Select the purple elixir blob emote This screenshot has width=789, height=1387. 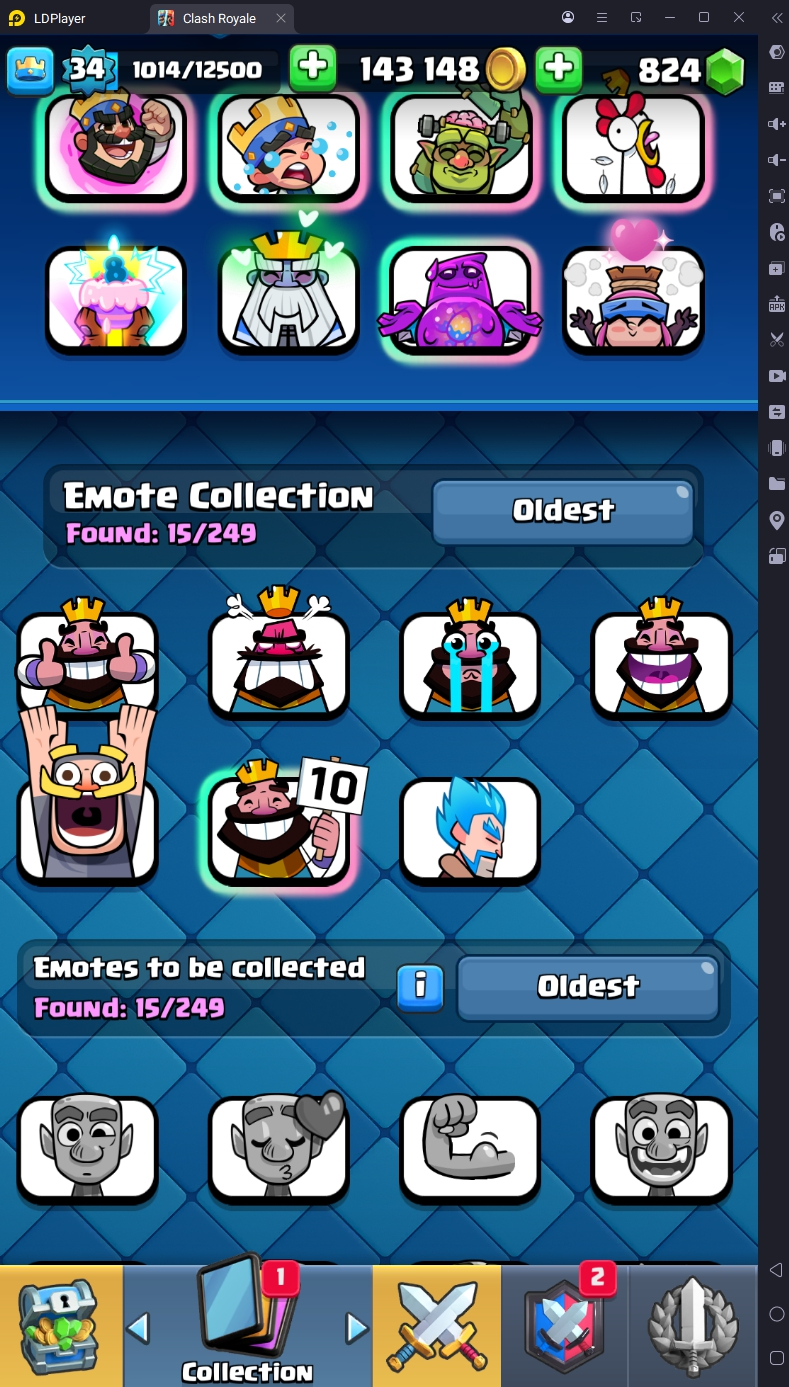point(460,298)
